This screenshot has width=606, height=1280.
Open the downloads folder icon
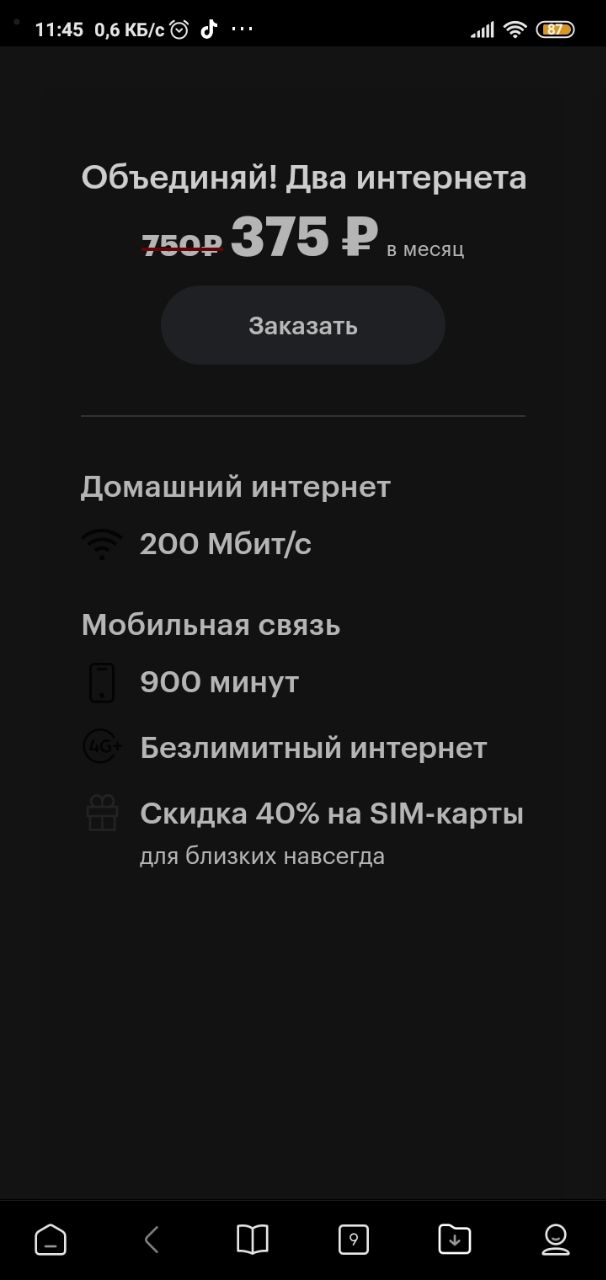tap(454, 1240)
